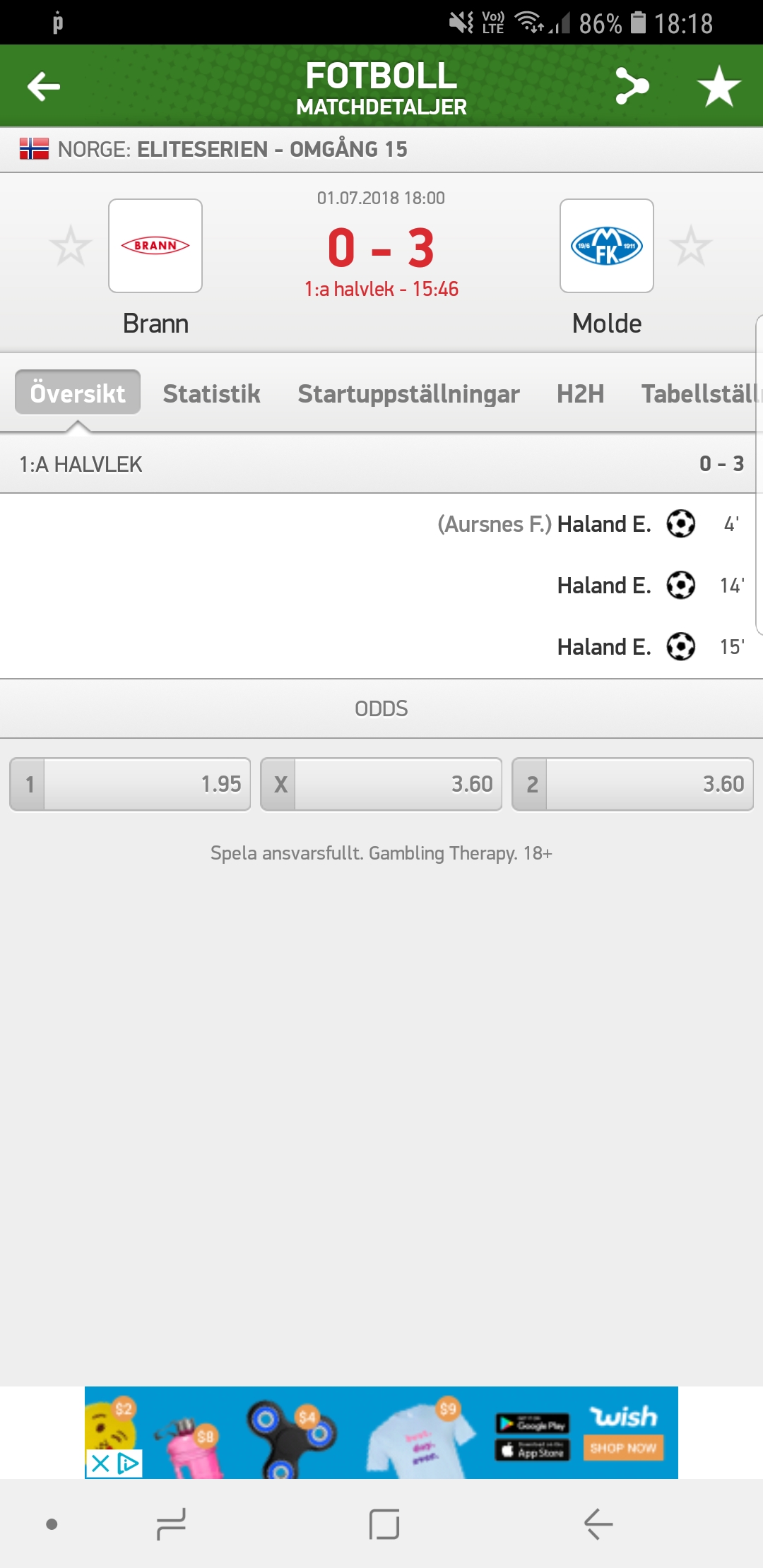The image size is (763, 1568).
Task: Favorite the Brann team star
Action: [71, 246]
